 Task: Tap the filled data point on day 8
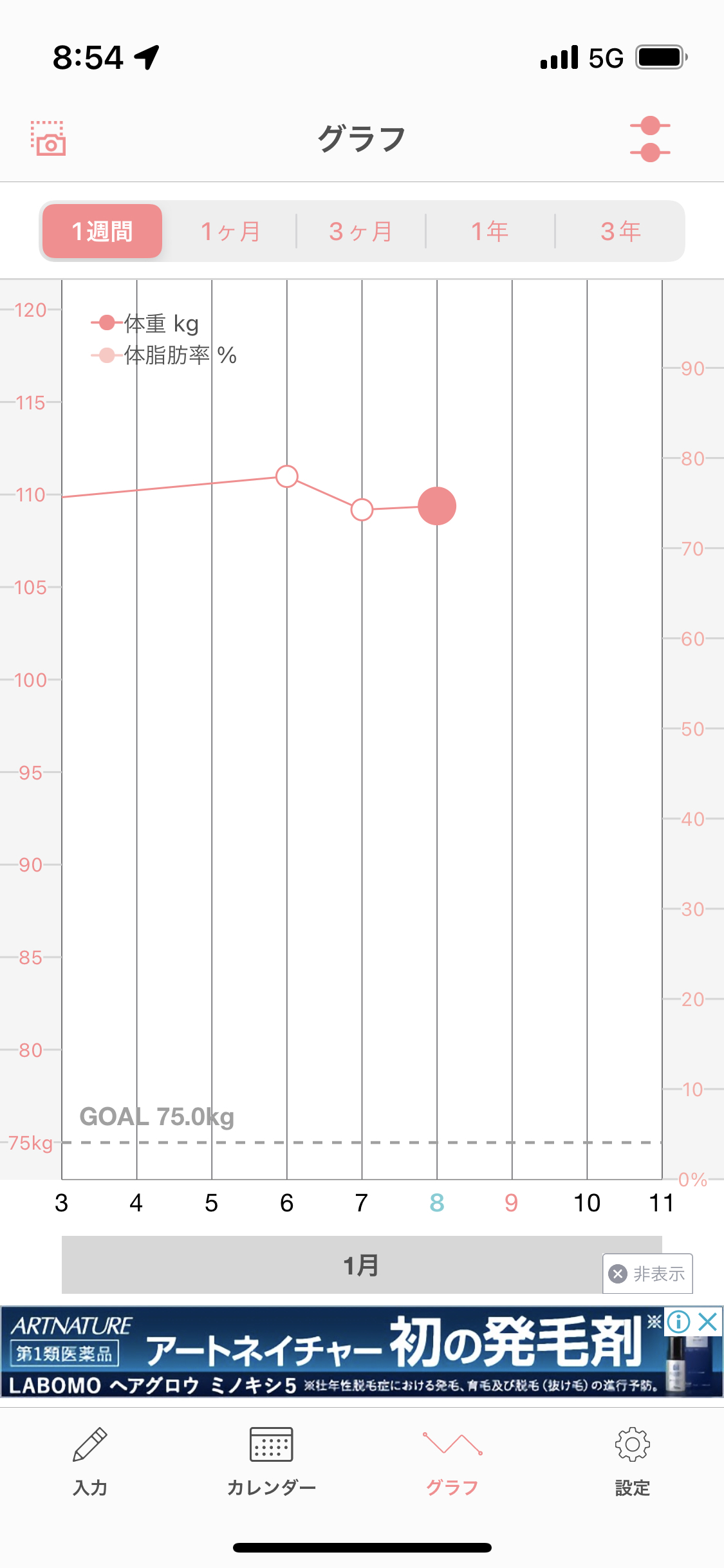[x=437, y=506]
